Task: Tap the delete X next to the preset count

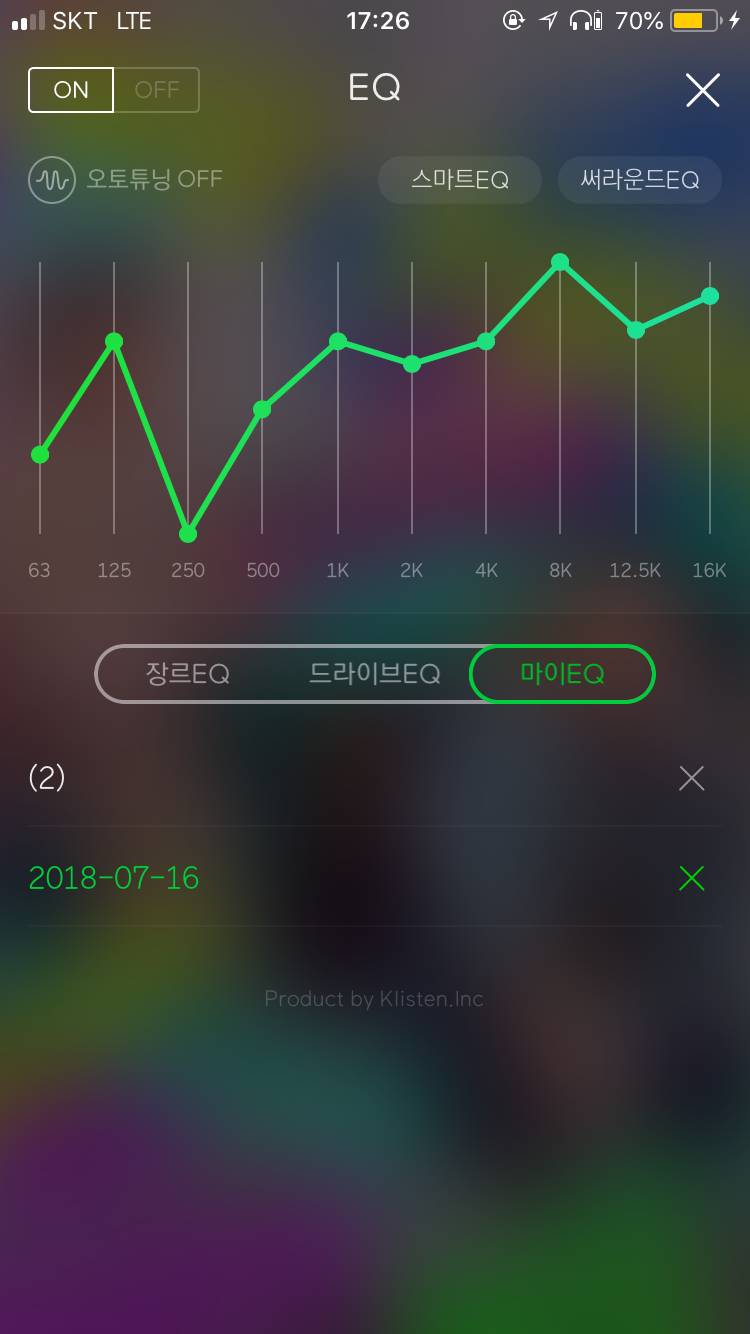Action: 691,777
